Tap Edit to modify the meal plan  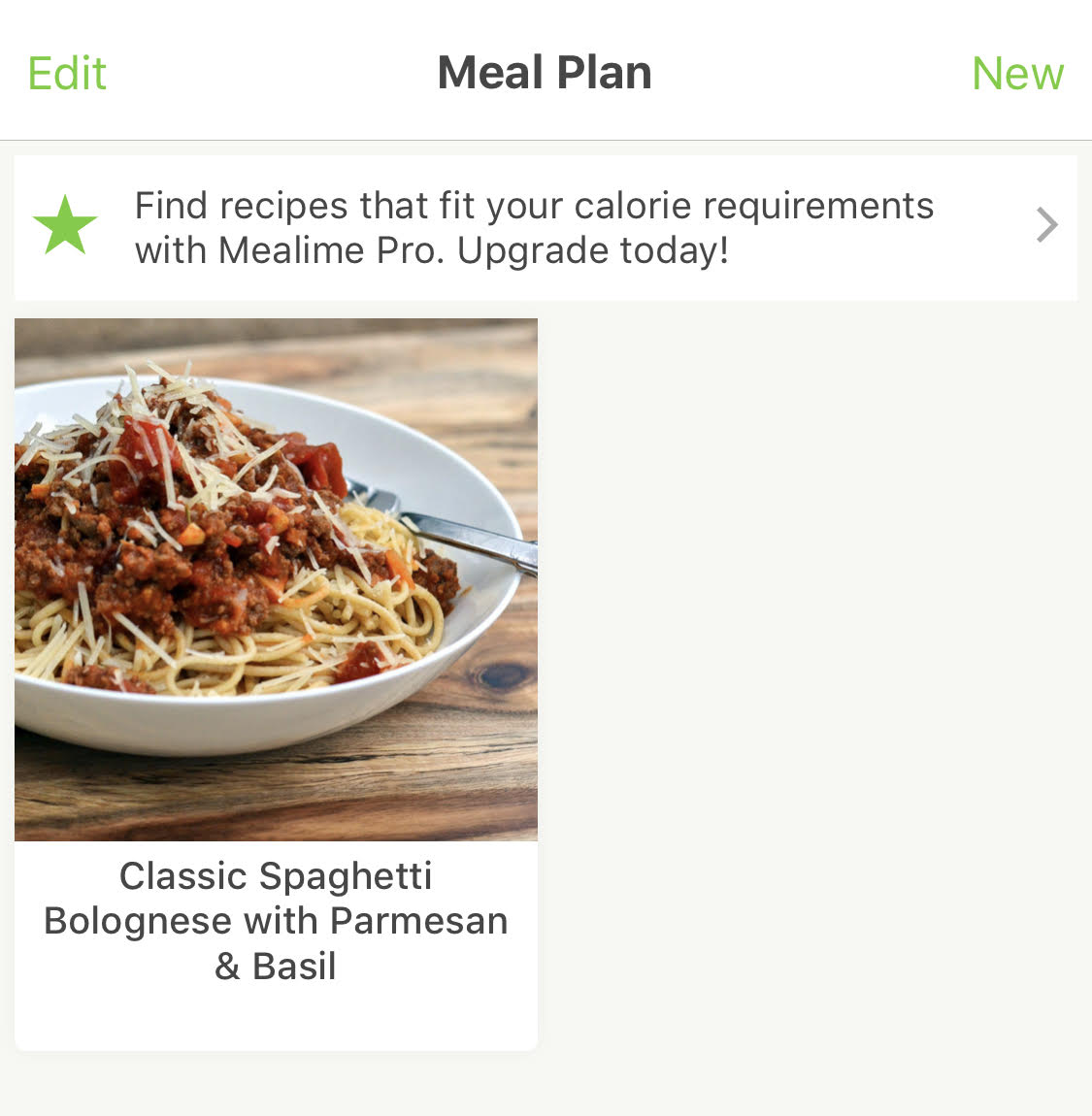67,73
